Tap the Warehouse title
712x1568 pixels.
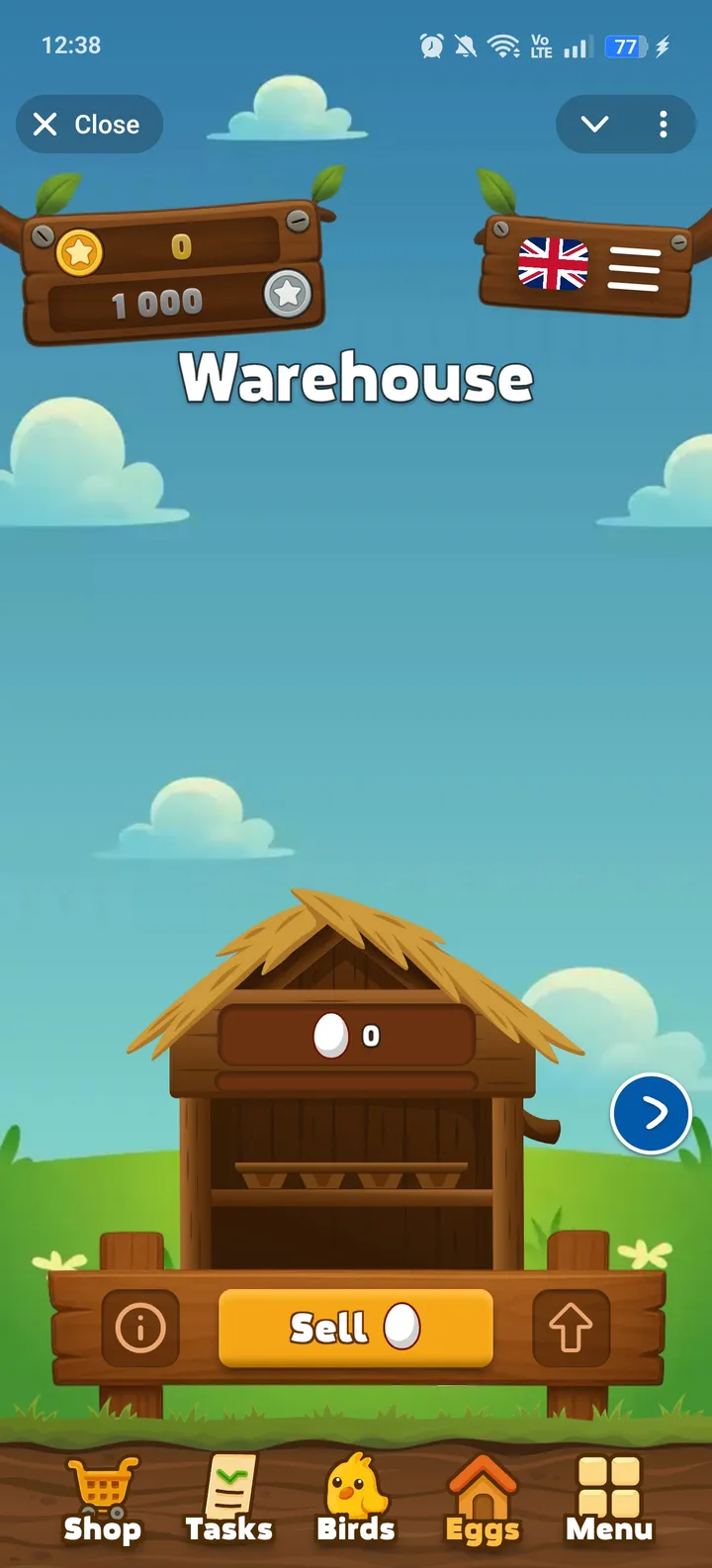pos(356,378)
